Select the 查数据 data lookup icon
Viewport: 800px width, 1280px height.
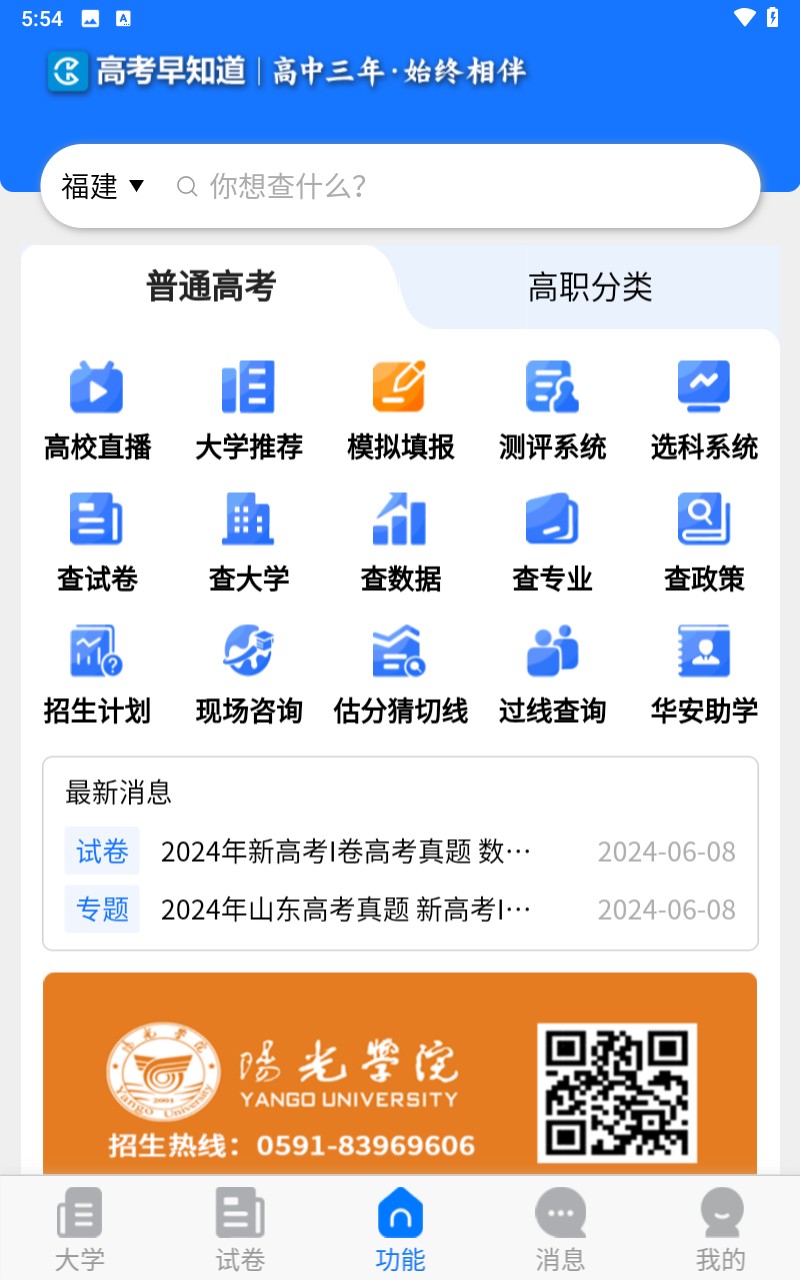400,540
